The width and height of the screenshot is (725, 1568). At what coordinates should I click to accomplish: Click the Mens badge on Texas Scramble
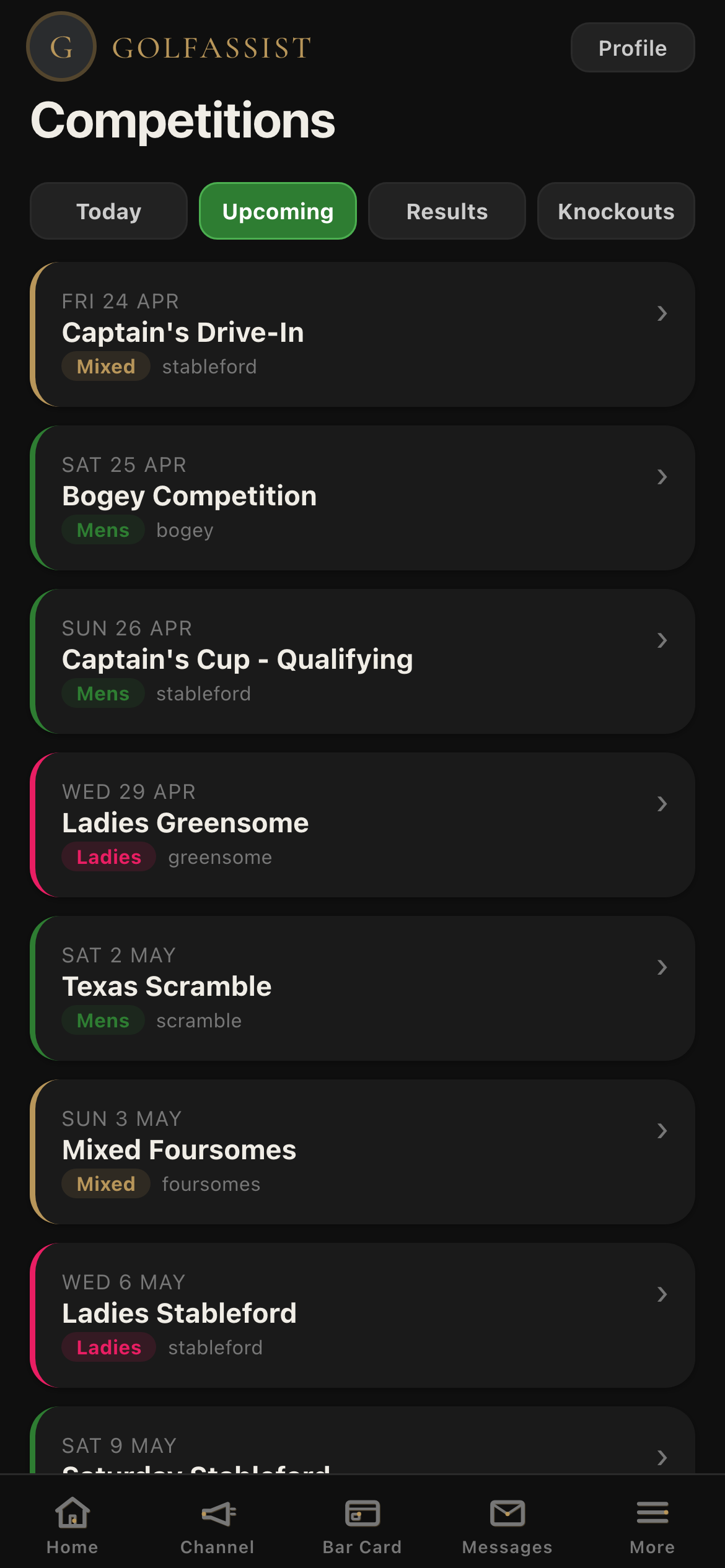[x=102, y=1020]
